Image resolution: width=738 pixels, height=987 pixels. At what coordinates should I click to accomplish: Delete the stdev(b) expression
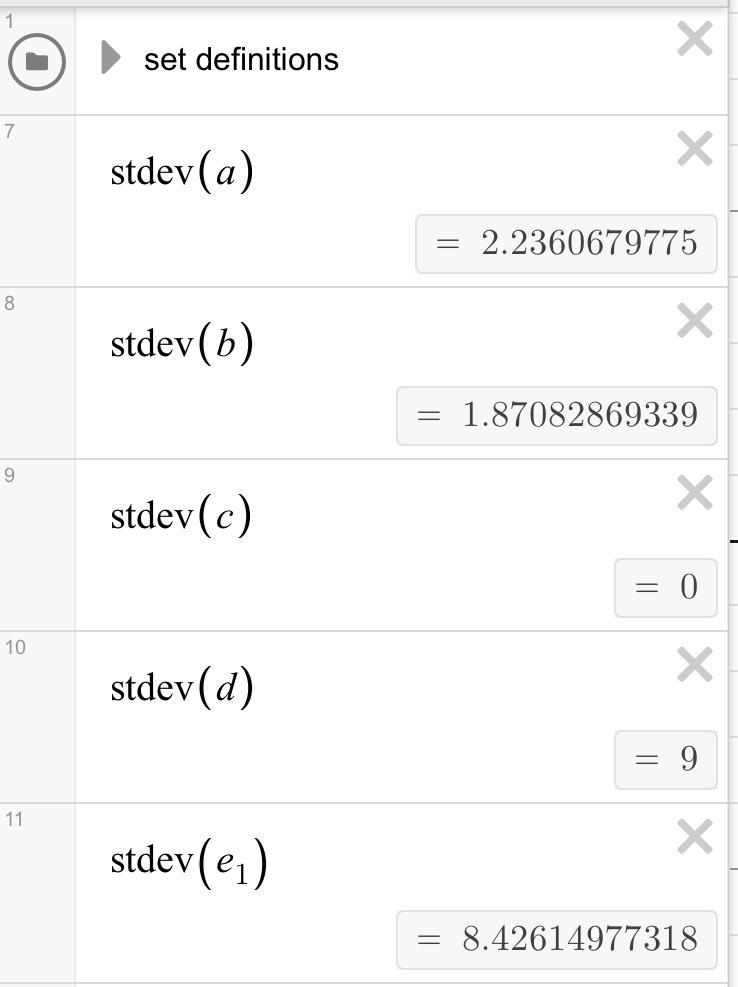[694, 322]
